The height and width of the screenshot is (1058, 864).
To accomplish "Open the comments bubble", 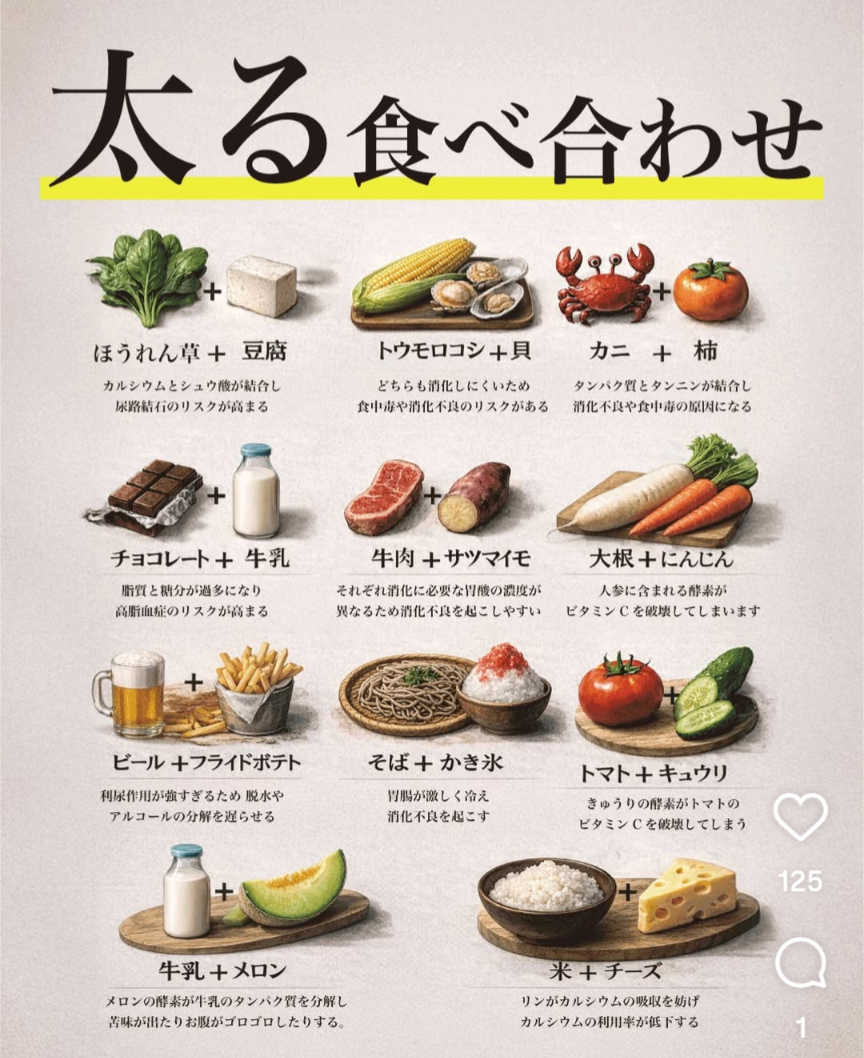I will click(x=800, y=965).
